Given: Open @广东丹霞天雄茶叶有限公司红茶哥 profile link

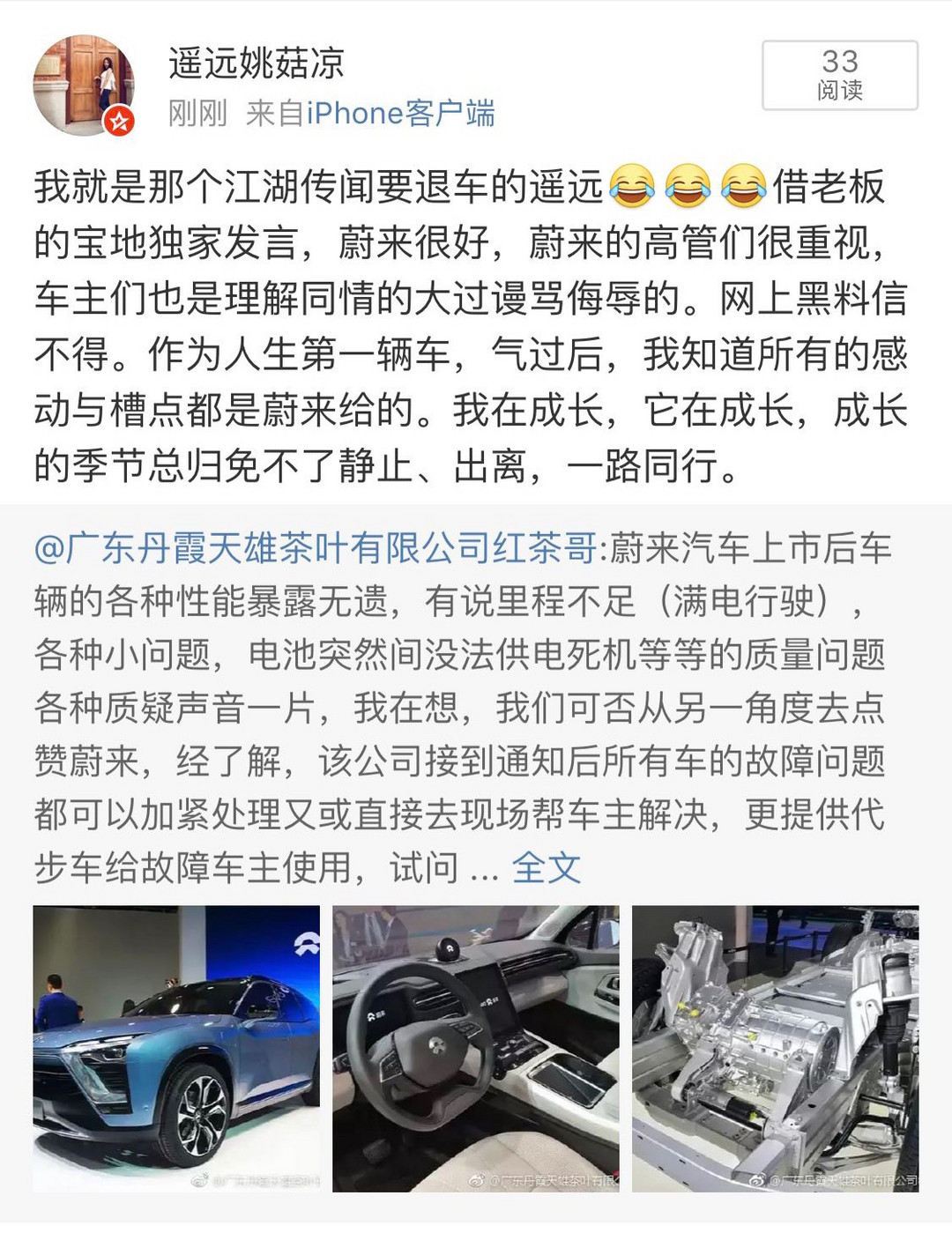Looking at the screenshot, I should click(x=316, y=548).
